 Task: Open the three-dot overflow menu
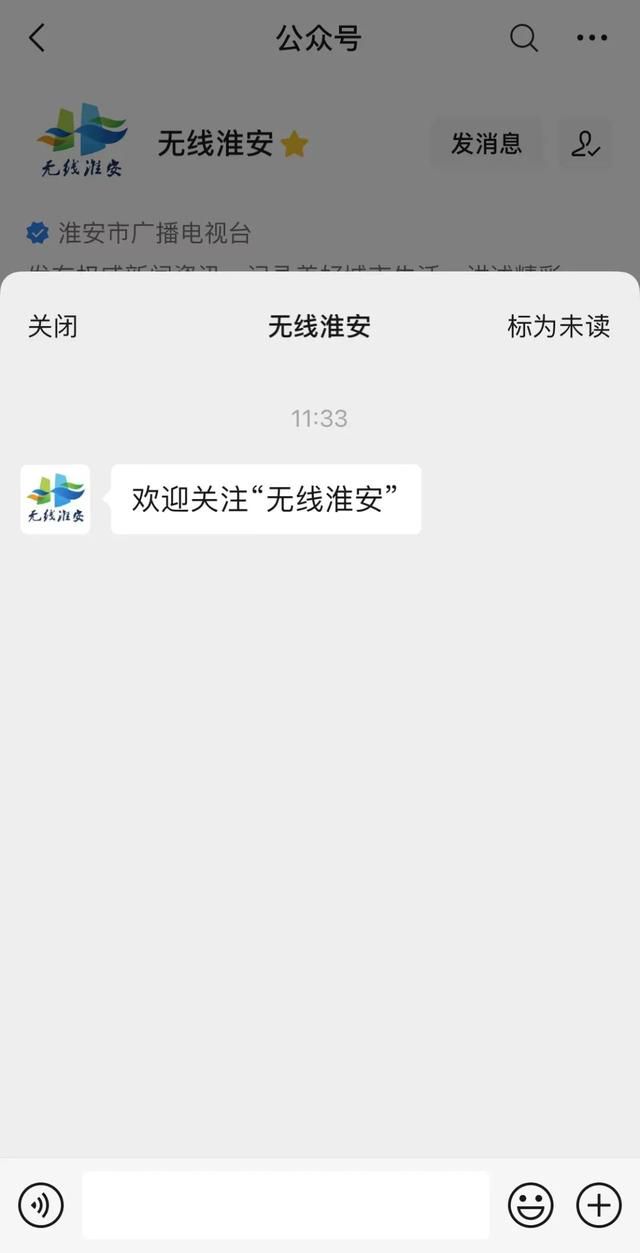point(592,39)
